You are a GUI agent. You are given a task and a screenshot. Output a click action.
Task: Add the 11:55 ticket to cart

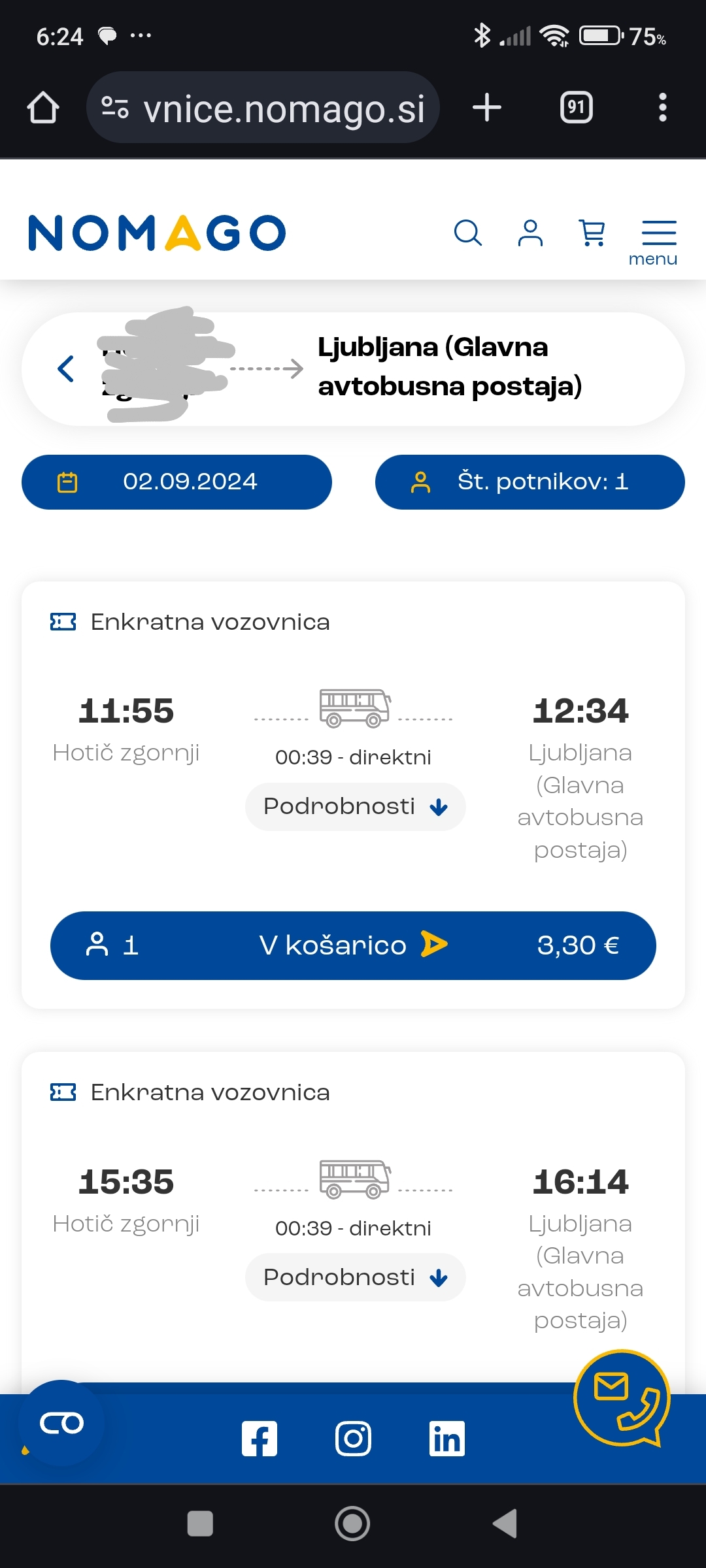pyautogui.click(x=353, y=945)
